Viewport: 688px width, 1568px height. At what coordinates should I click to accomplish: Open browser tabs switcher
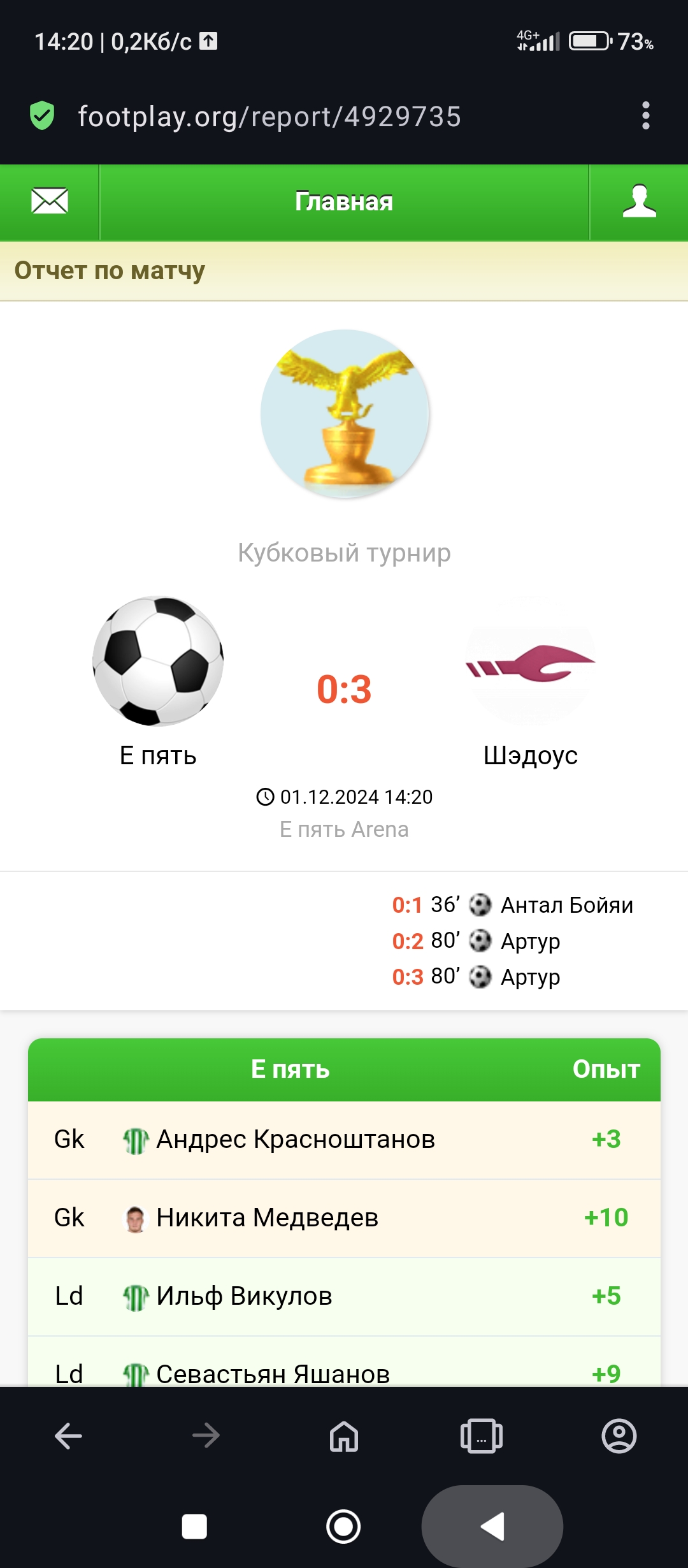[x=482, y=1437]
